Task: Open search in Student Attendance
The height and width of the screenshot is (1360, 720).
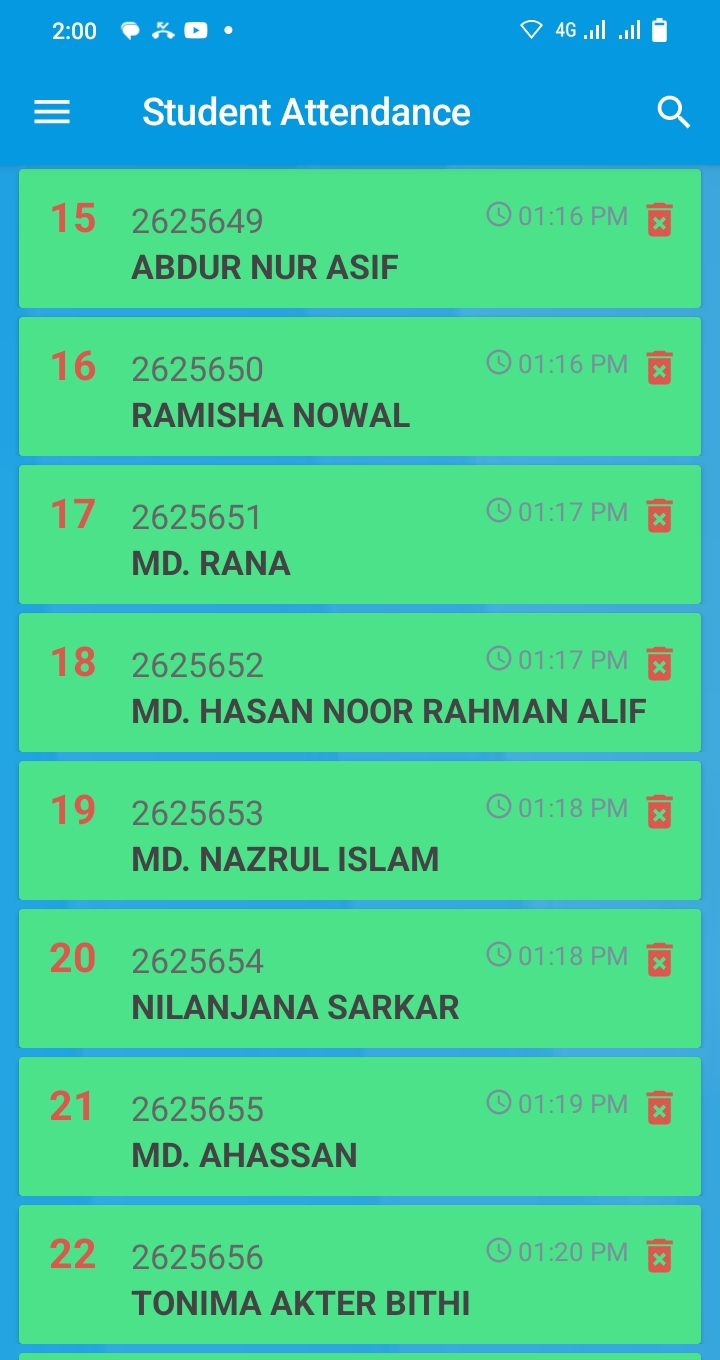Action: click(x=674, y=112)
